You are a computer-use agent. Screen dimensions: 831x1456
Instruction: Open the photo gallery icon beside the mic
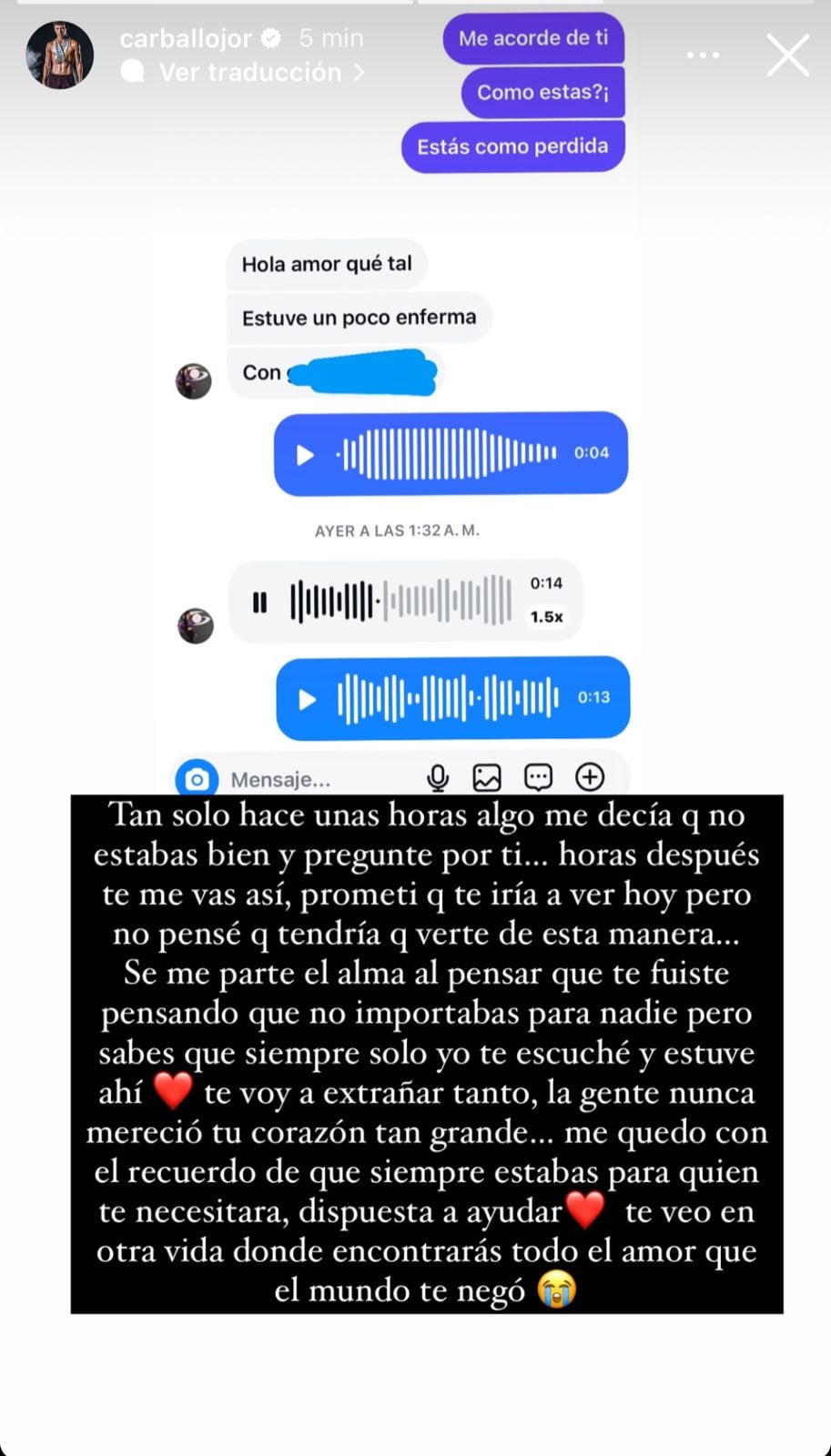(x=488, y=777)
